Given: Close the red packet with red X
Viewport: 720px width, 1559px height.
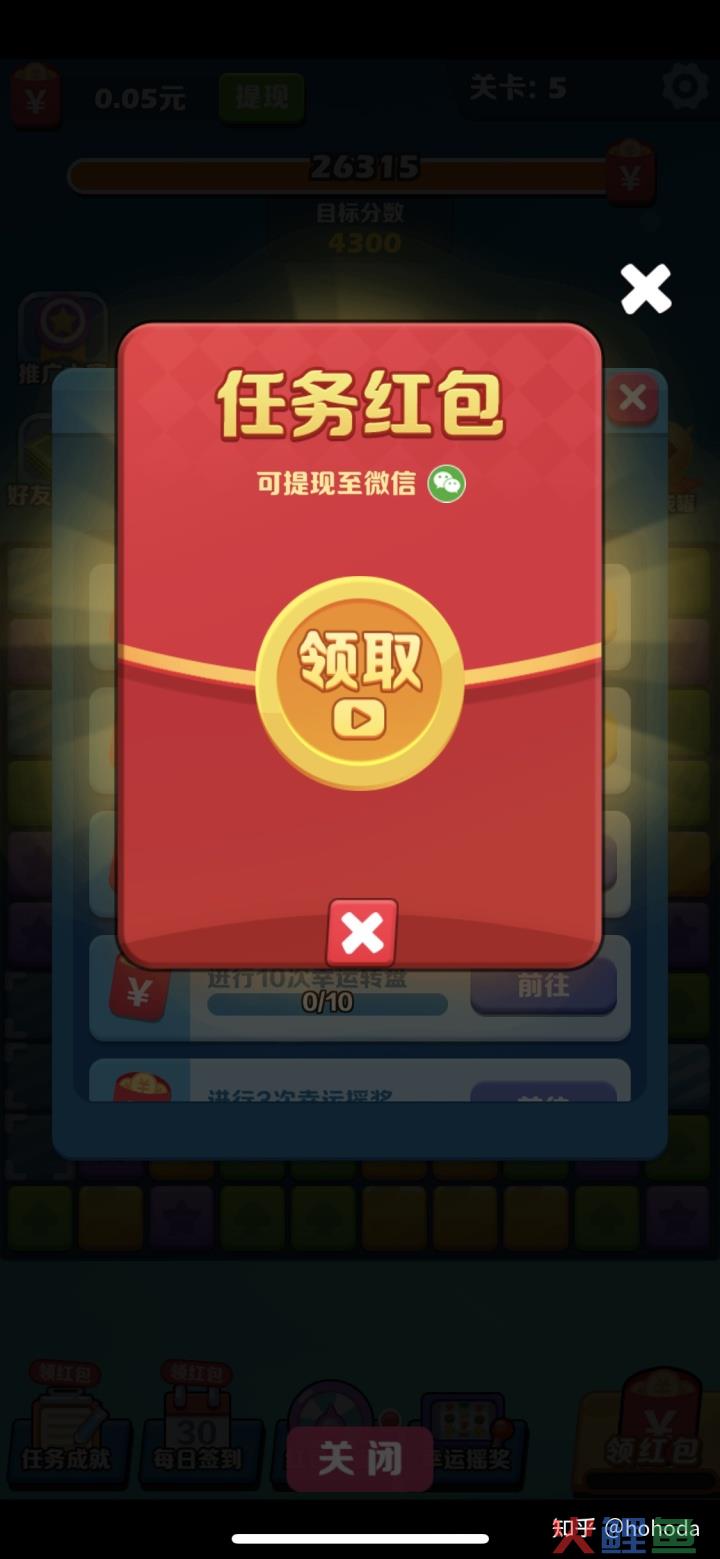Looking at the screenshot, I should pos(362,932).
